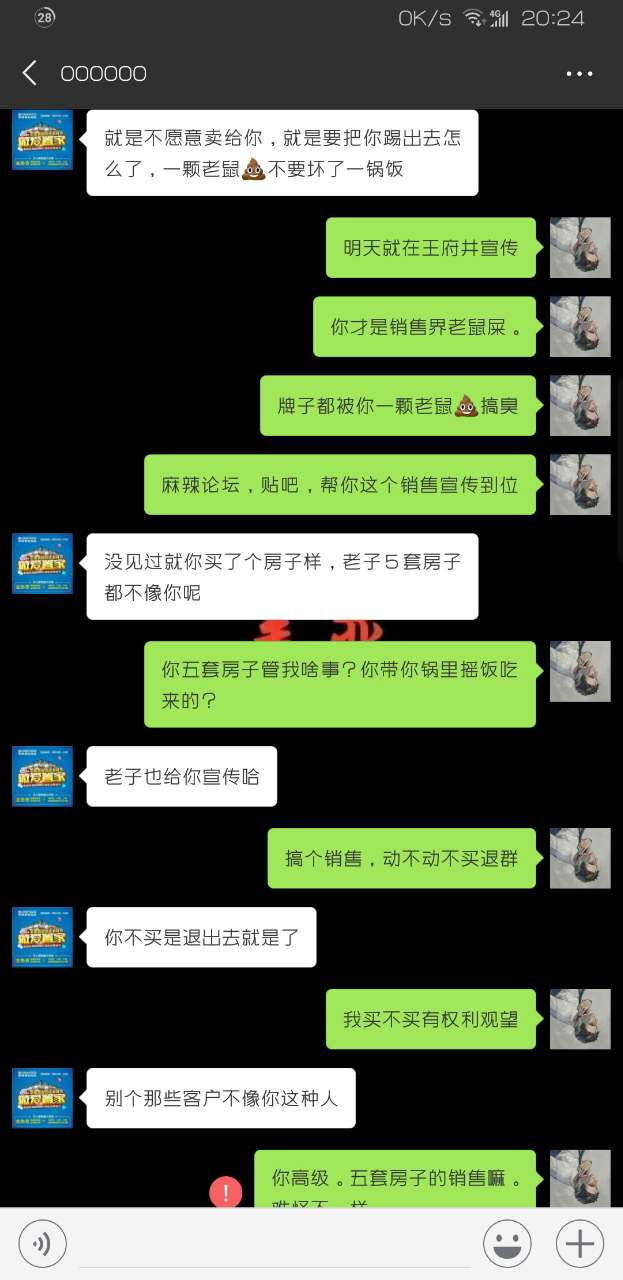Open my avatar beside '明天就在王府井宣传'
The image size is (623, 1280).
[580, 247]
